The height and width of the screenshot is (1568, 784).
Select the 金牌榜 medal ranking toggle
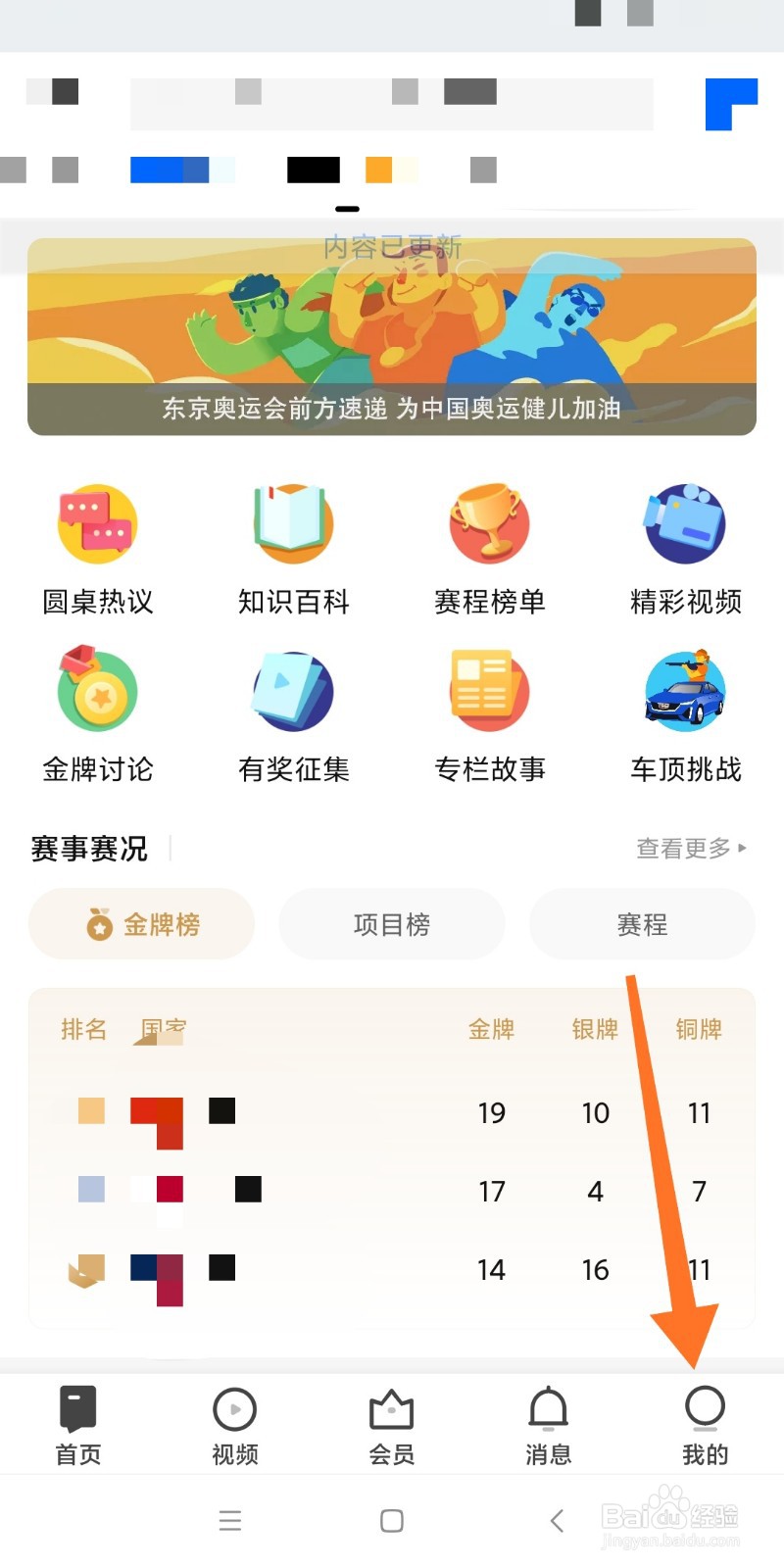[141, 923]
